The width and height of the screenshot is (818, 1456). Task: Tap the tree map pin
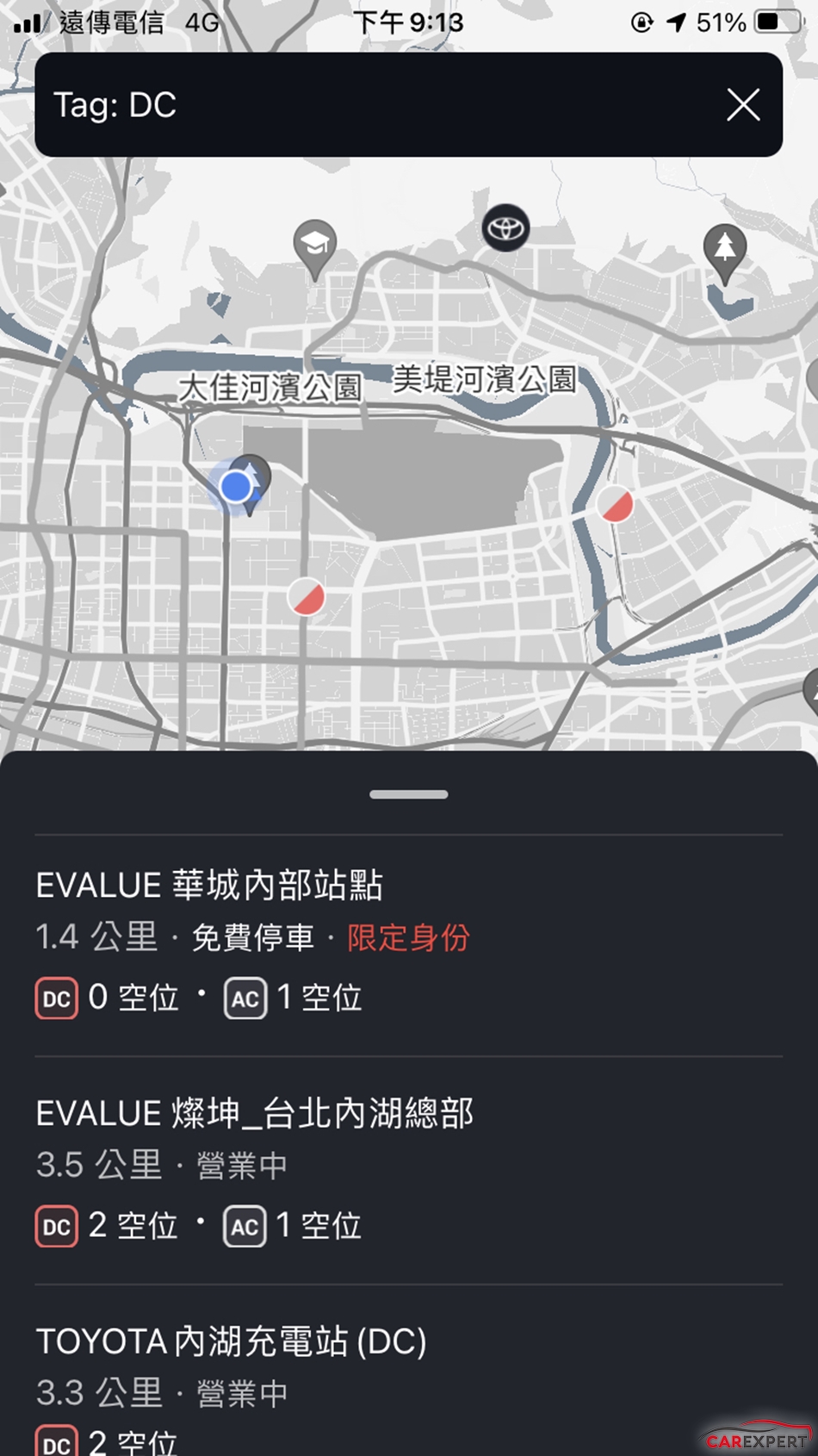tap(725, 253)
